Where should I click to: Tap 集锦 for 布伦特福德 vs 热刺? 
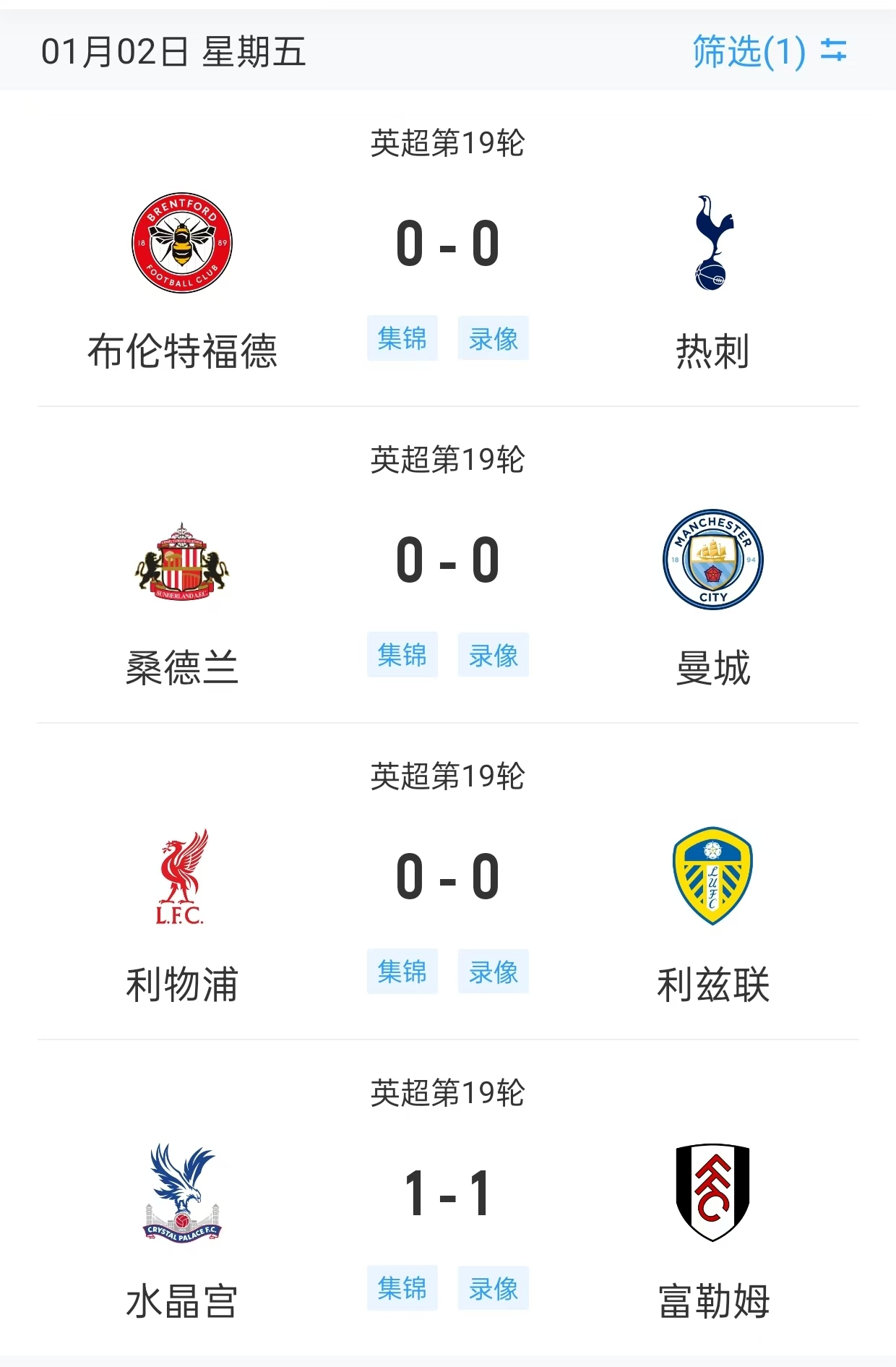point(402,338)
